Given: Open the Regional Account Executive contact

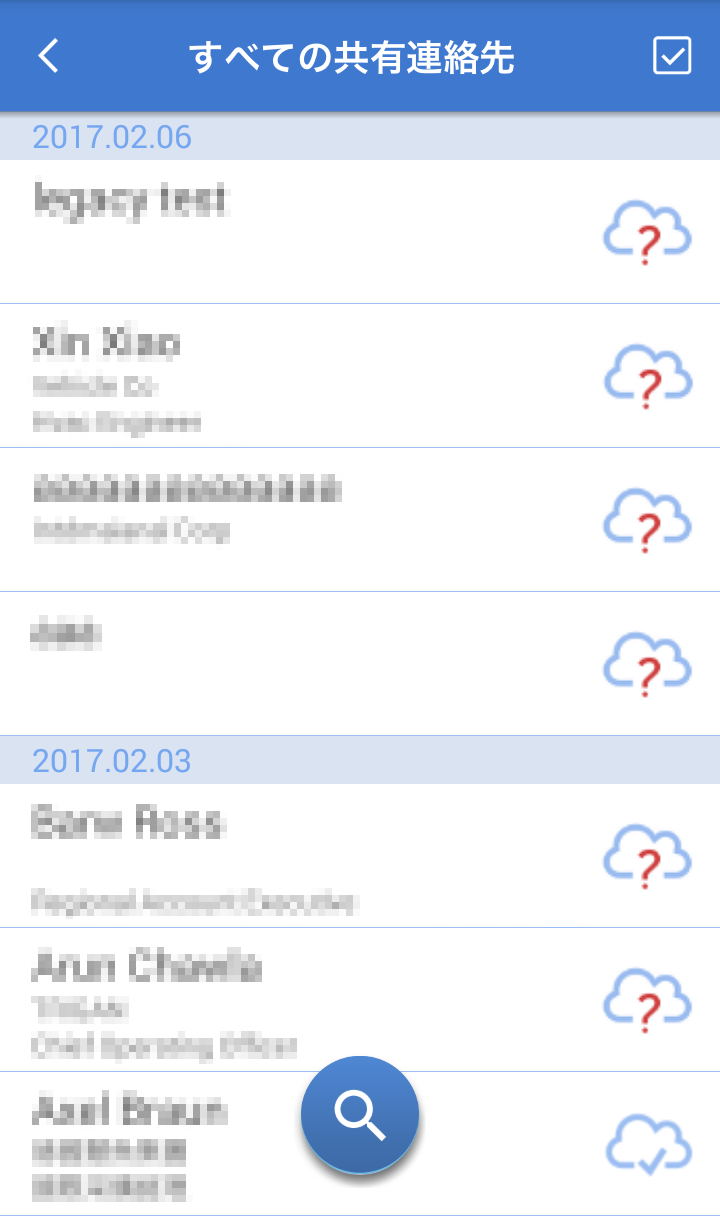Looking at the screenshot, I should tap(300, 856).
